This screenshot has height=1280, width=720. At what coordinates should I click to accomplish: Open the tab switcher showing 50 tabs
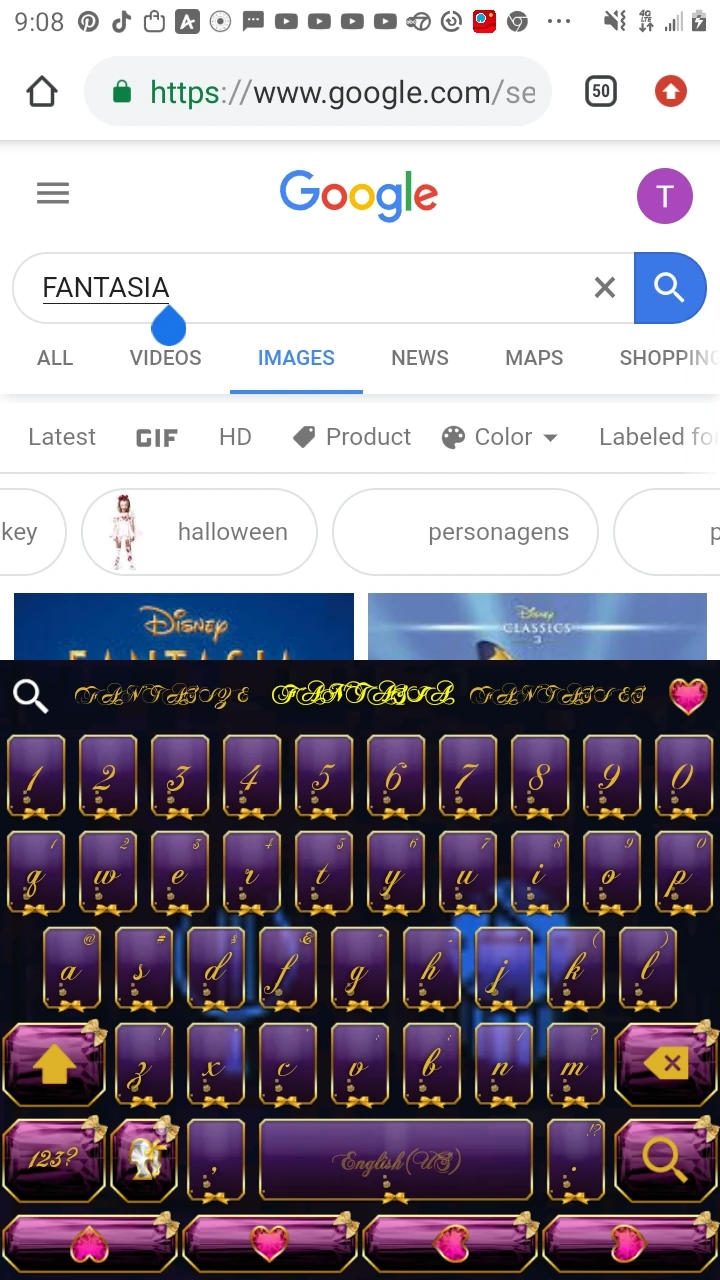pos(600,92)
